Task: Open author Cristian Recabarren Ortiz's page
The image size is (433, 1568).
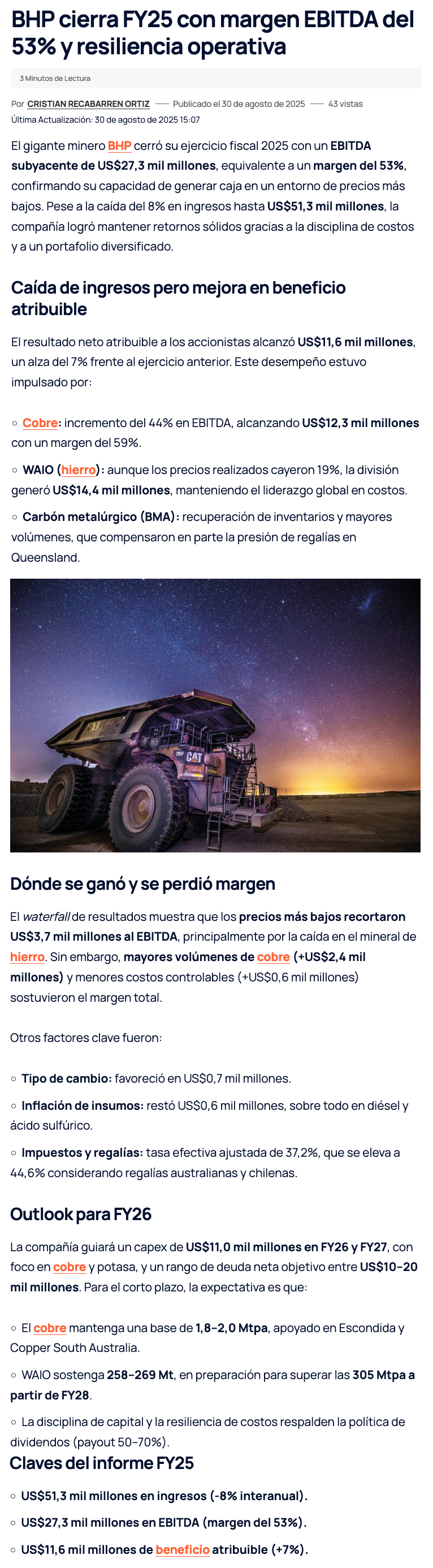Action: click(x=88, y=104)
